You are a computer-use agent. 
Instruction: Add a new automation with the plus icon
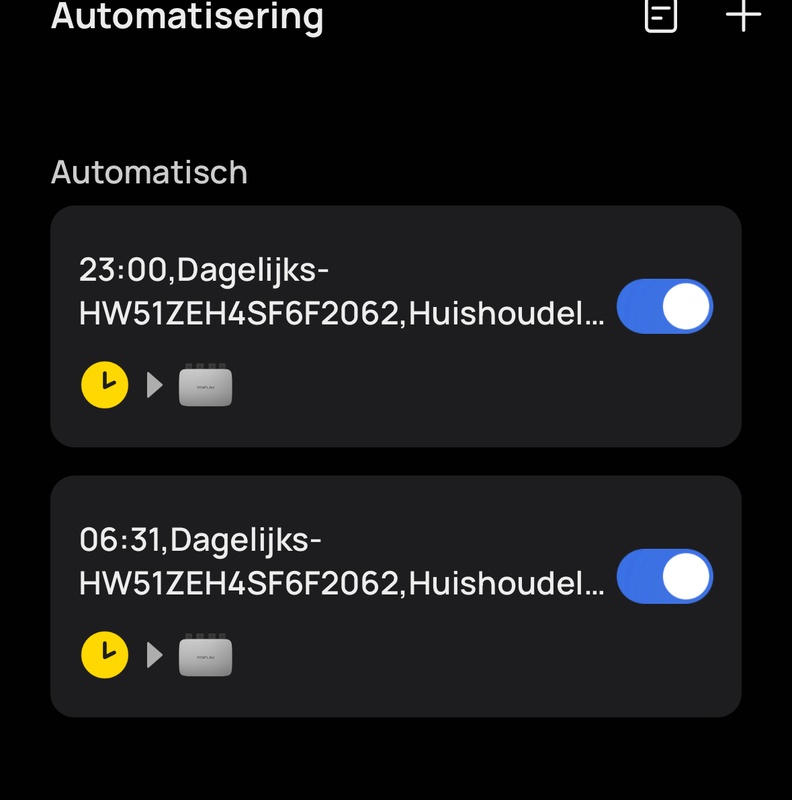(743, 15)
